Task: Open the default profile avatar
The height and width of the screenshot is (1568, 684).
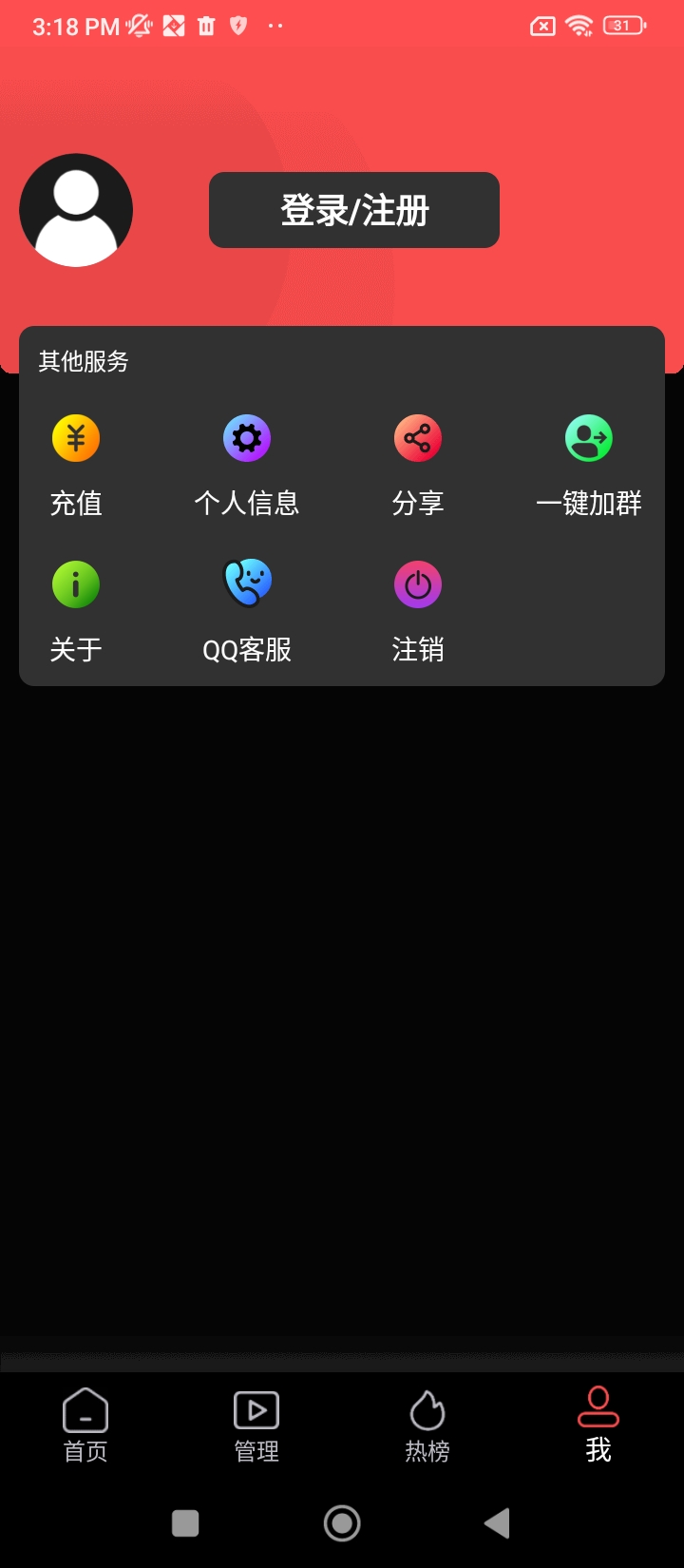Action: click(x=76, y=210)
